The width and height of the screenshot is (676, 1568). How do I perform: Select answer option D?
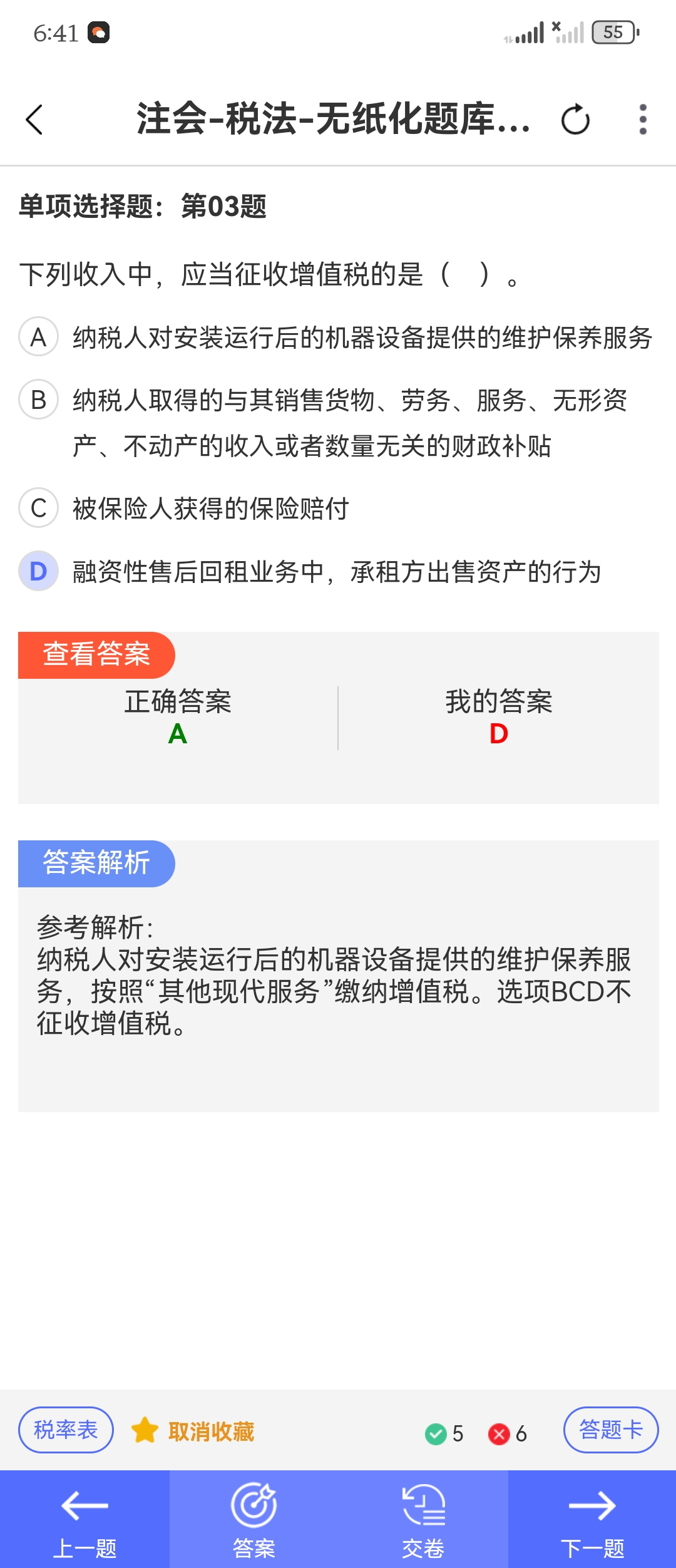39,571
